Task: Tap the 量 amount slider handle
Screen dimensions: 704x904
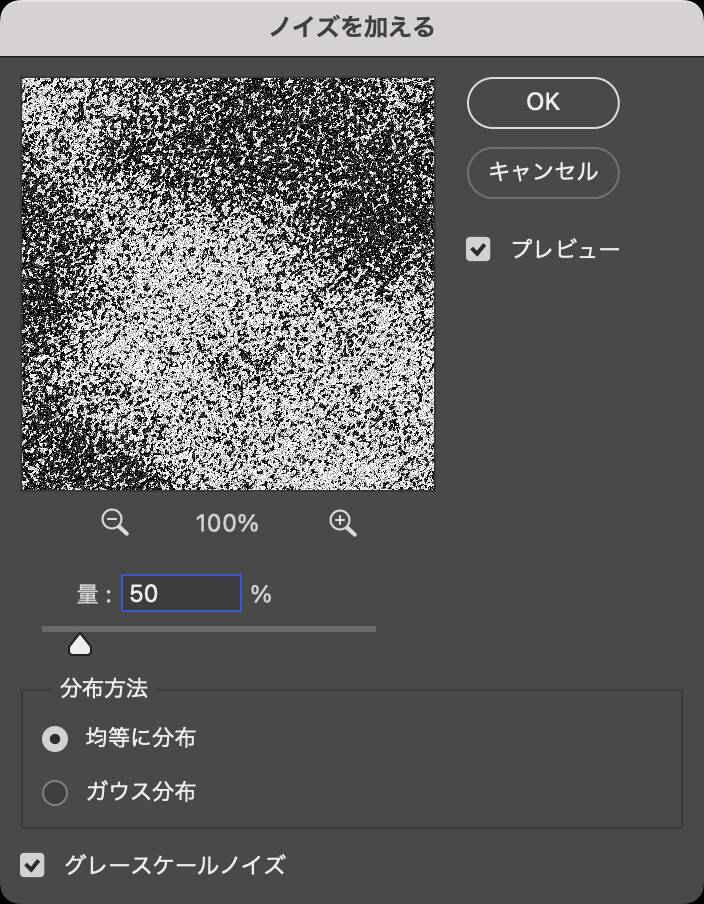Action: tap(80, 645)
